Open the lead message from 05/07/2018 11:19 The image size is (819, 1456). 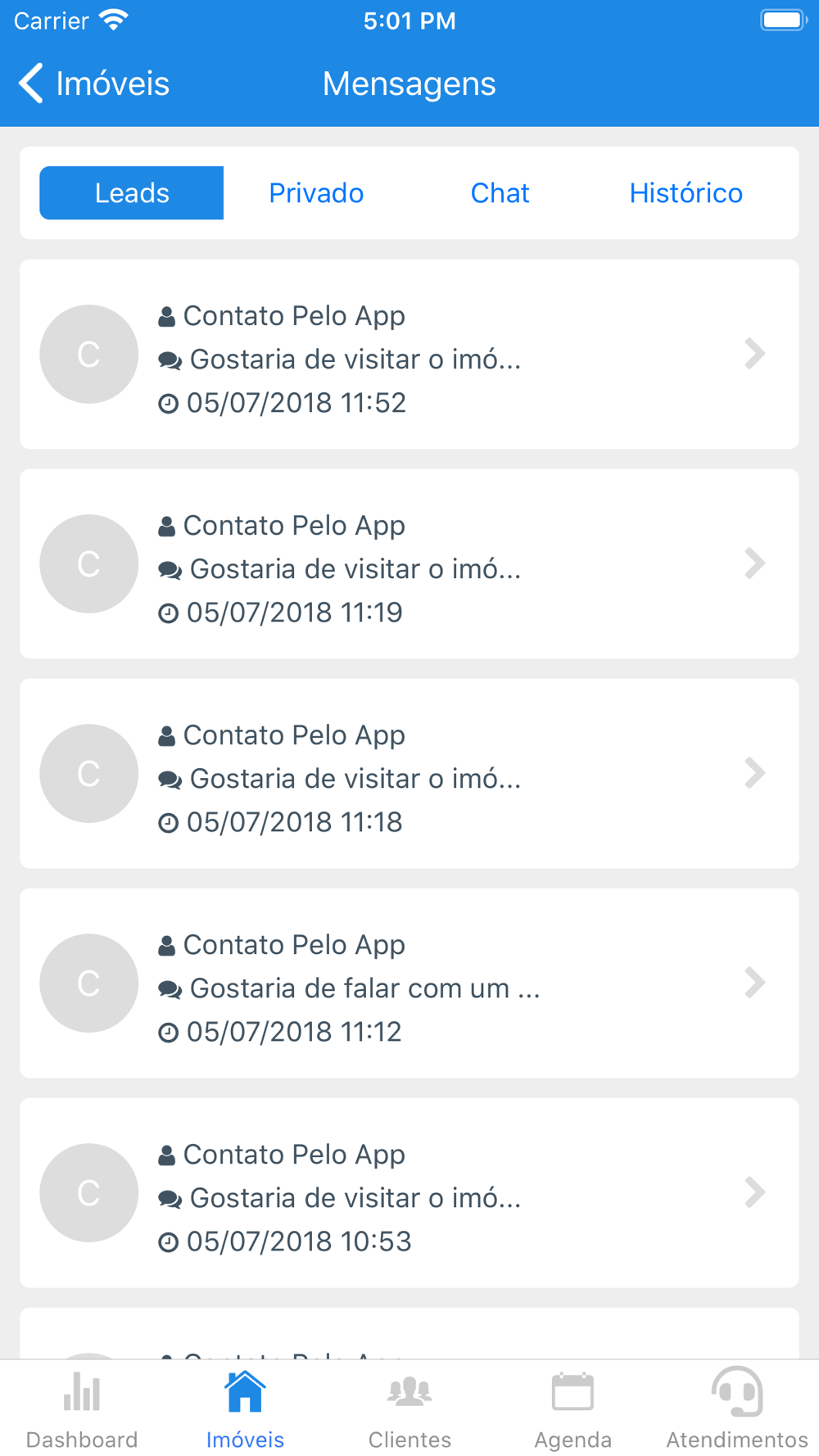tap(409, 564)
